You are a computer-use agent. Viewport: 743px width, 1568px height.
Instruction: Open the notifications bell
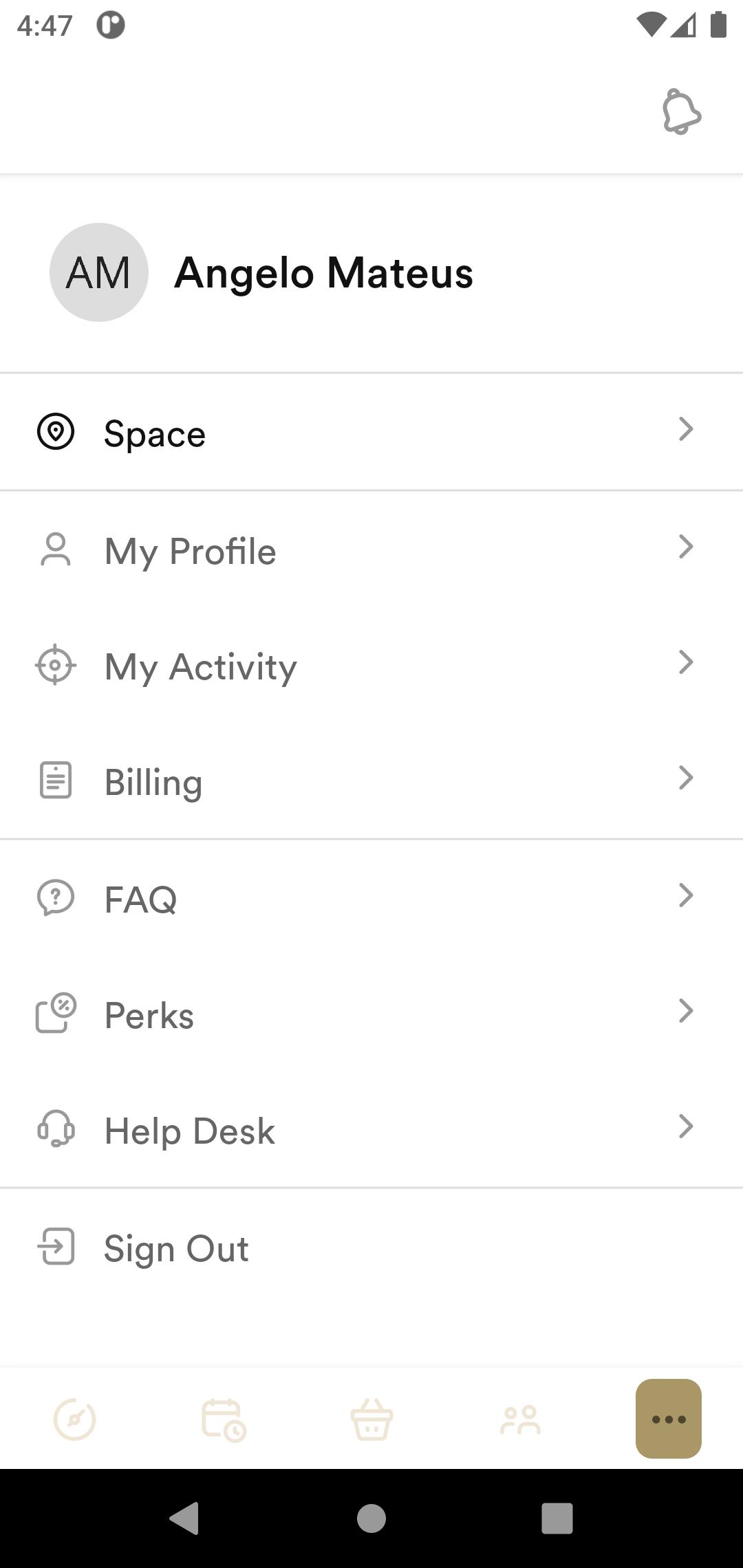681,112
